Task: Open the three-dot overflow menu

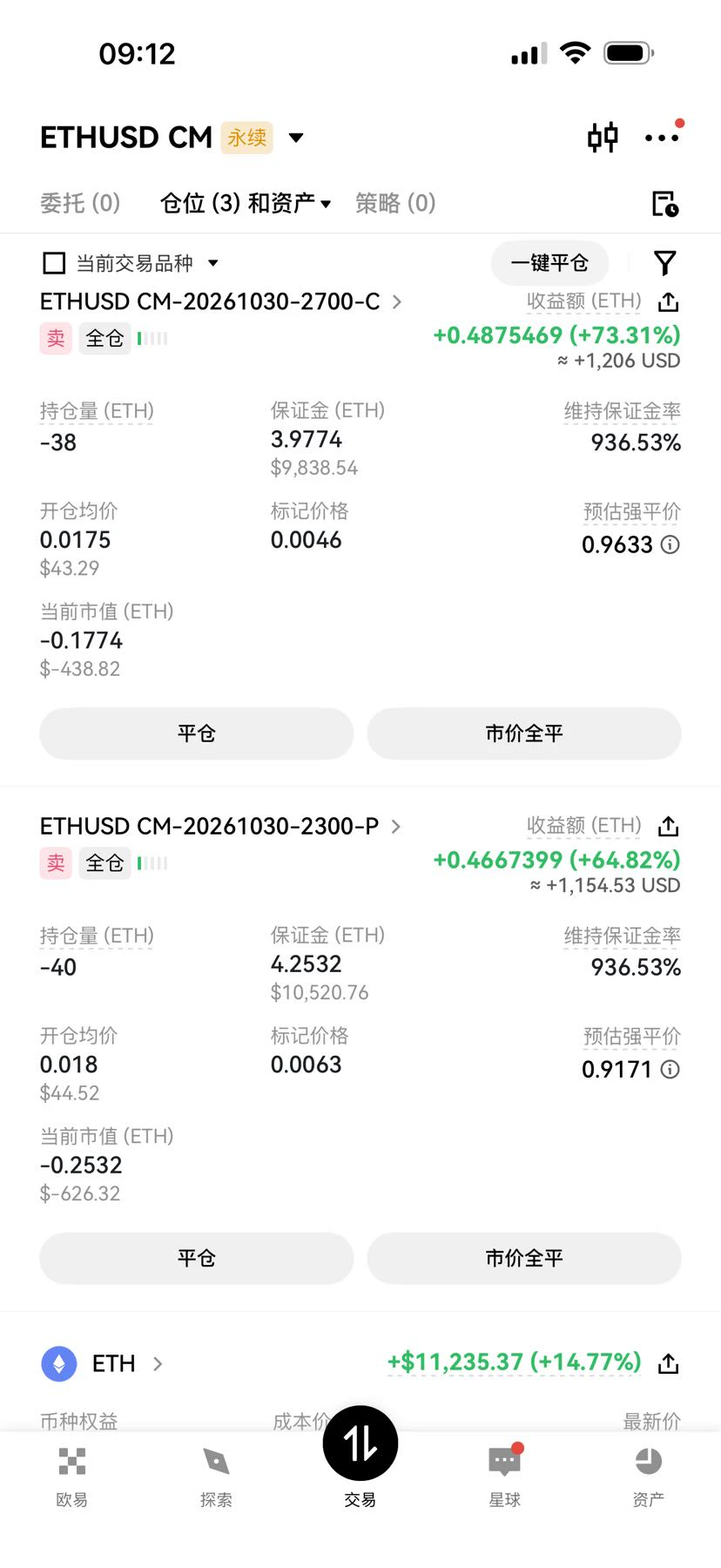Action: pyautogui.click(x=662, y=138)
